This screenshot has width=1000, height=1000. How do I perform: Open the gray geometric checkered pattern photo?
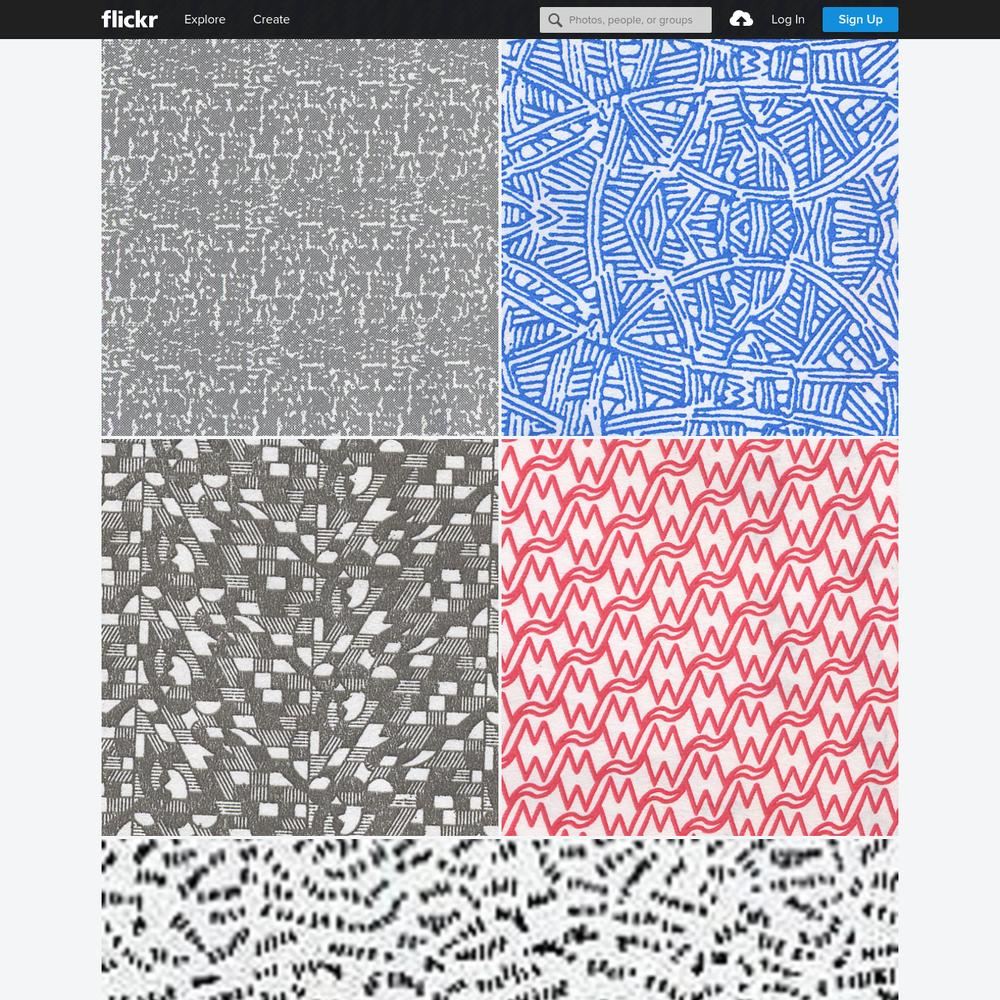click(x=299, y=637)
